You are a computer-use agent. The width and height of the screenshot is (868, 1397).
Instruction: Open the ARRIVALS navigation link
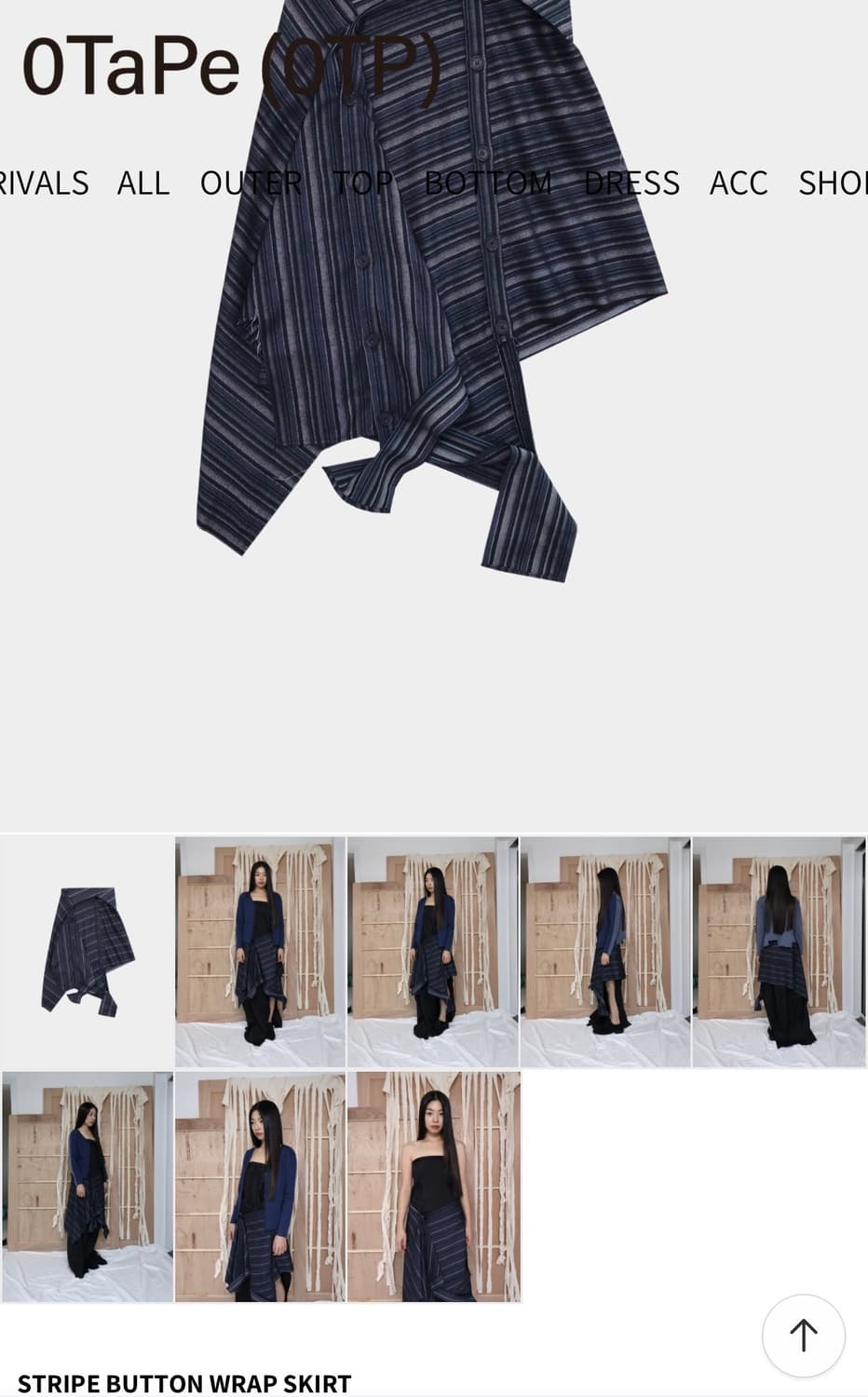pyautogui.click(x=44, y=183)
